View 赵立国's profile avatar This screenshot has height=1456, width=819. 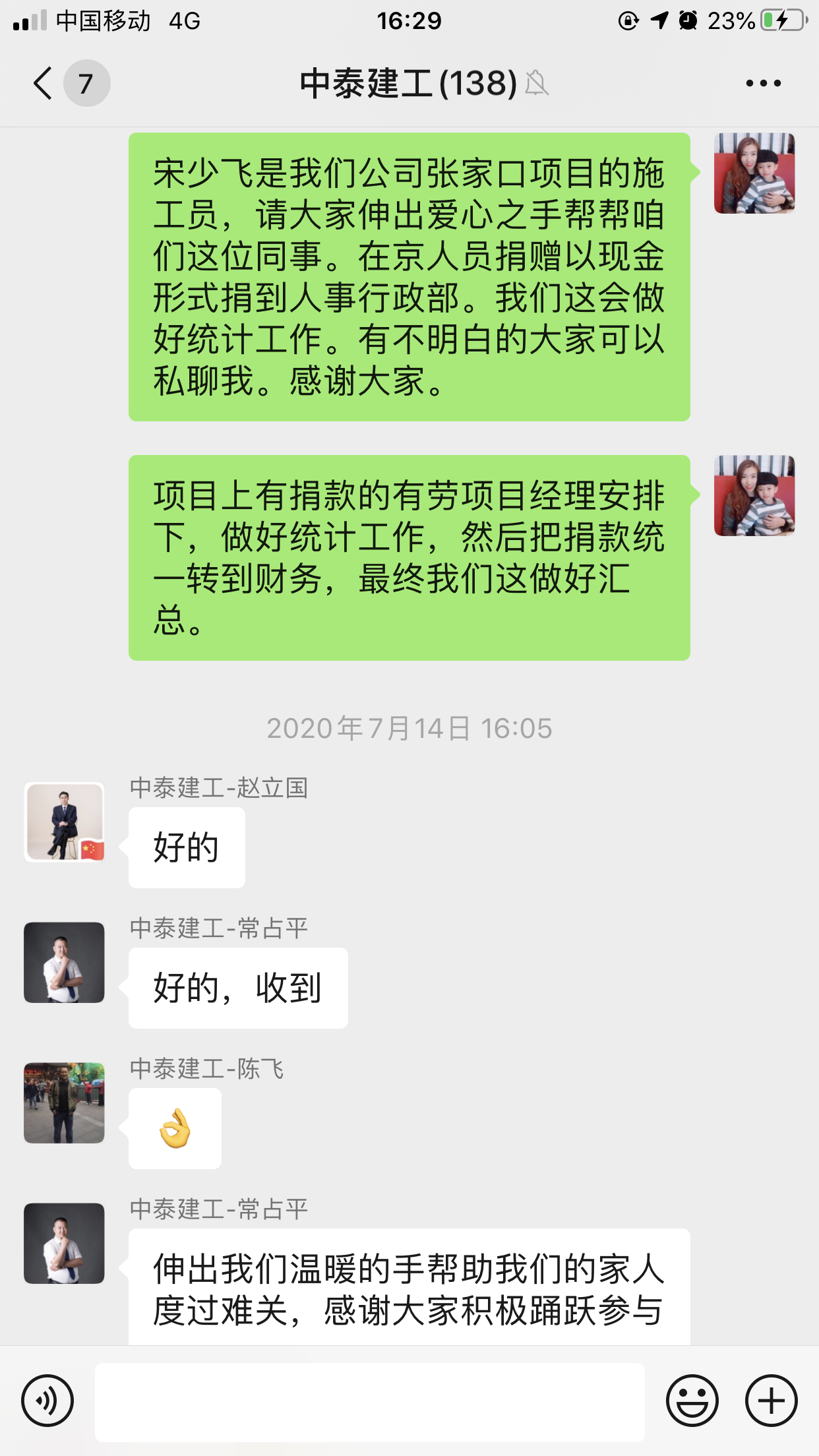(65, 822)
